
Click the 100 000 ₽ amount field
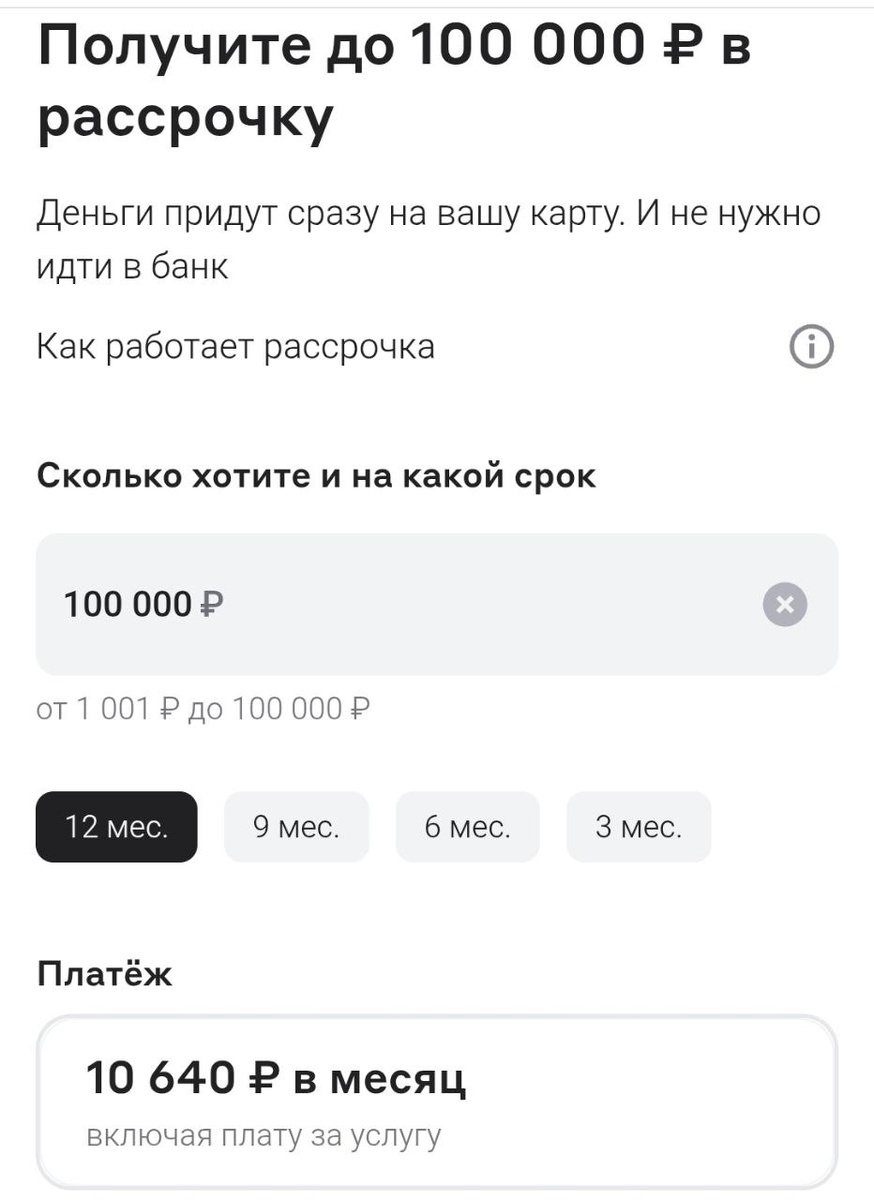pos(300,604)
